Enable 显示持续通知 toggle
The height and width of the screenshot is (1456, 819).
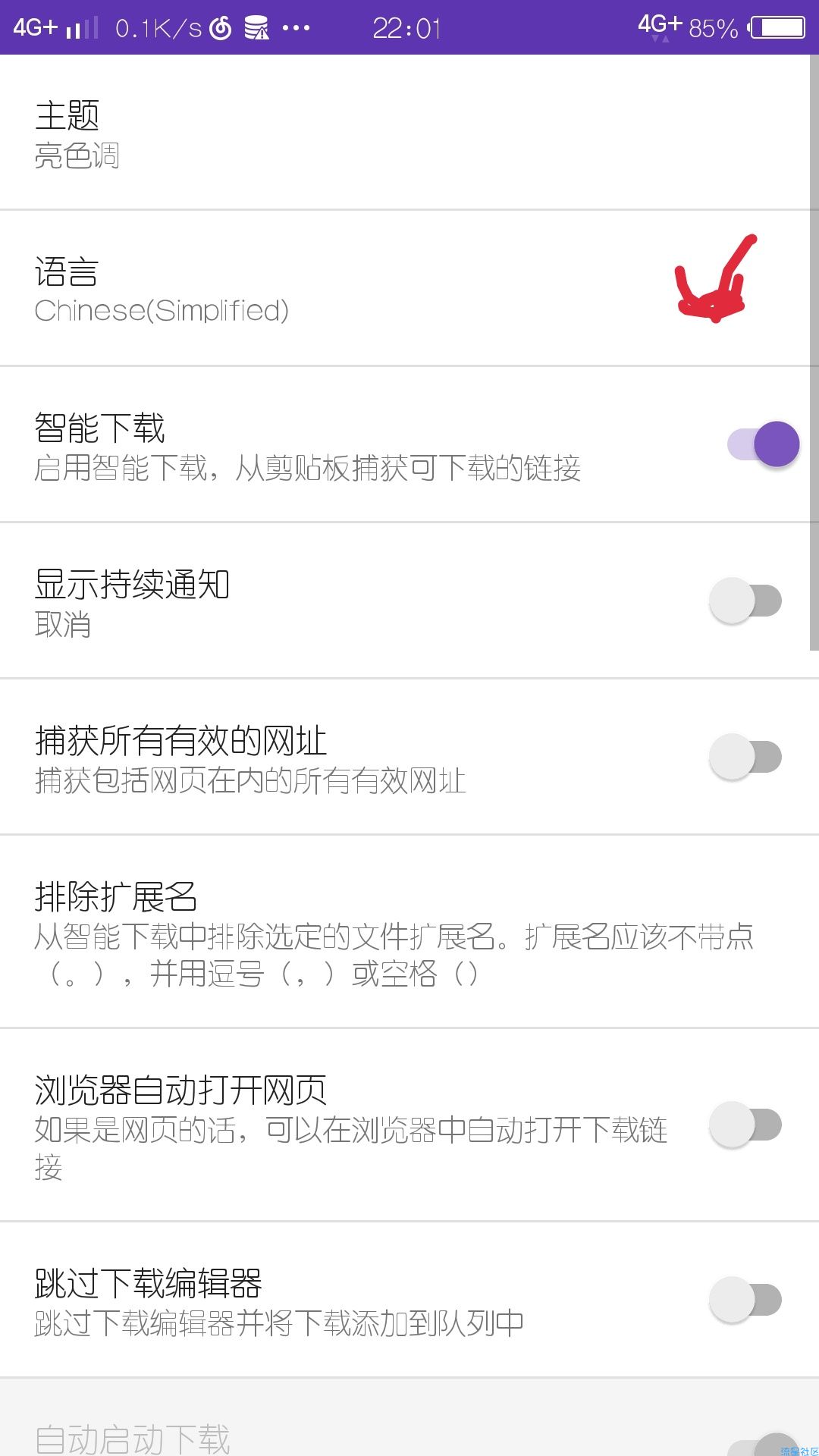tap(745, 601)
